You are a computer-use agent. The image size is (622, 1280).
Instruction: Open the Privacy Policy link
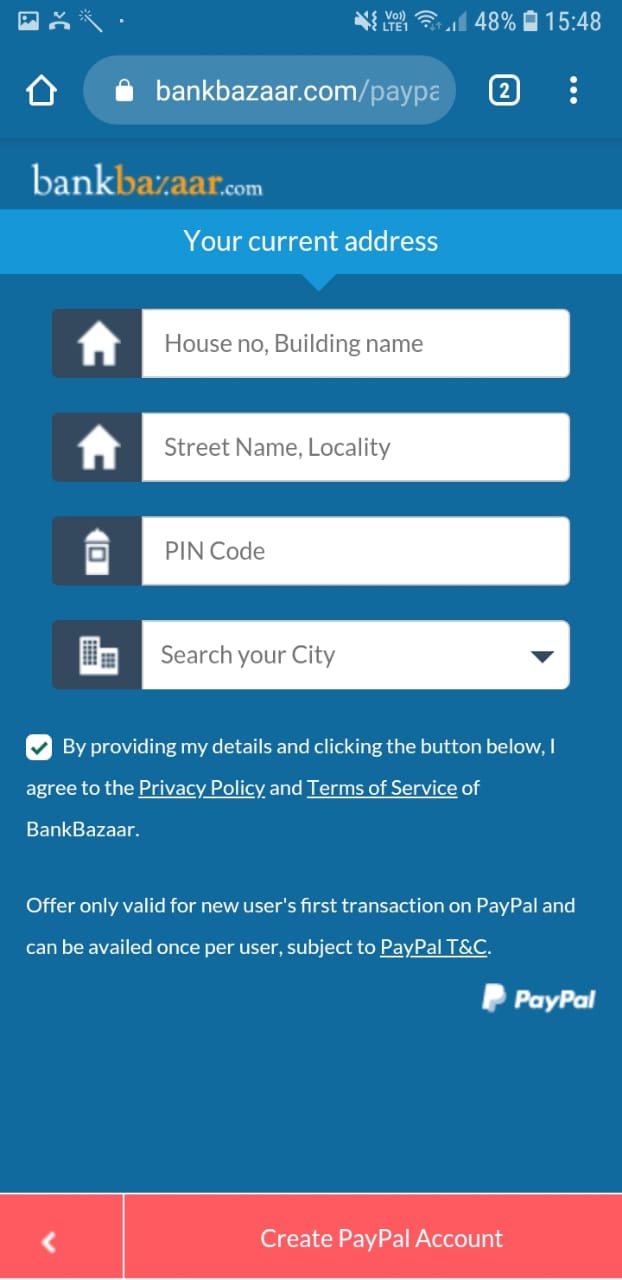pyautogui.click(x=201, y=788)
